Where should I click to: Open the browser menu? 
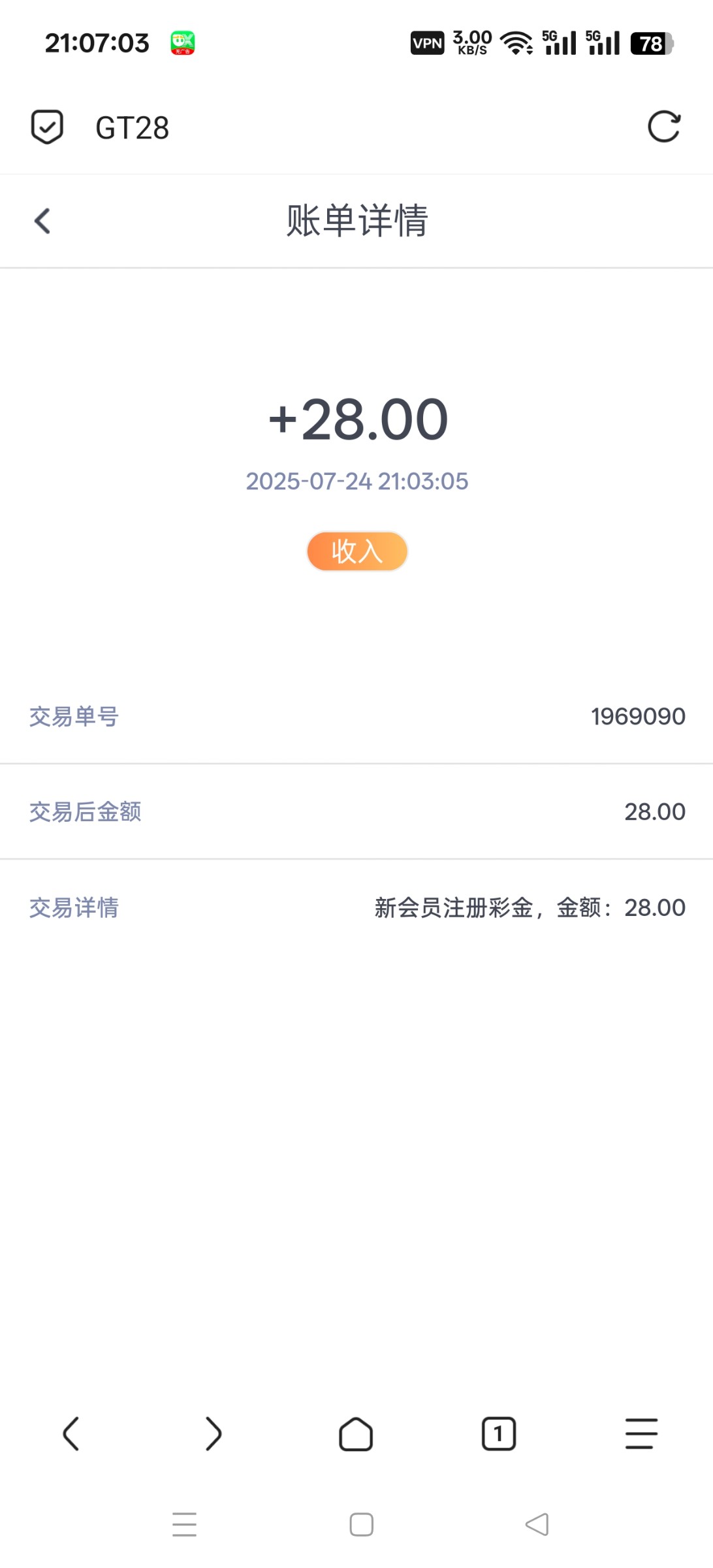point(641,1433)
